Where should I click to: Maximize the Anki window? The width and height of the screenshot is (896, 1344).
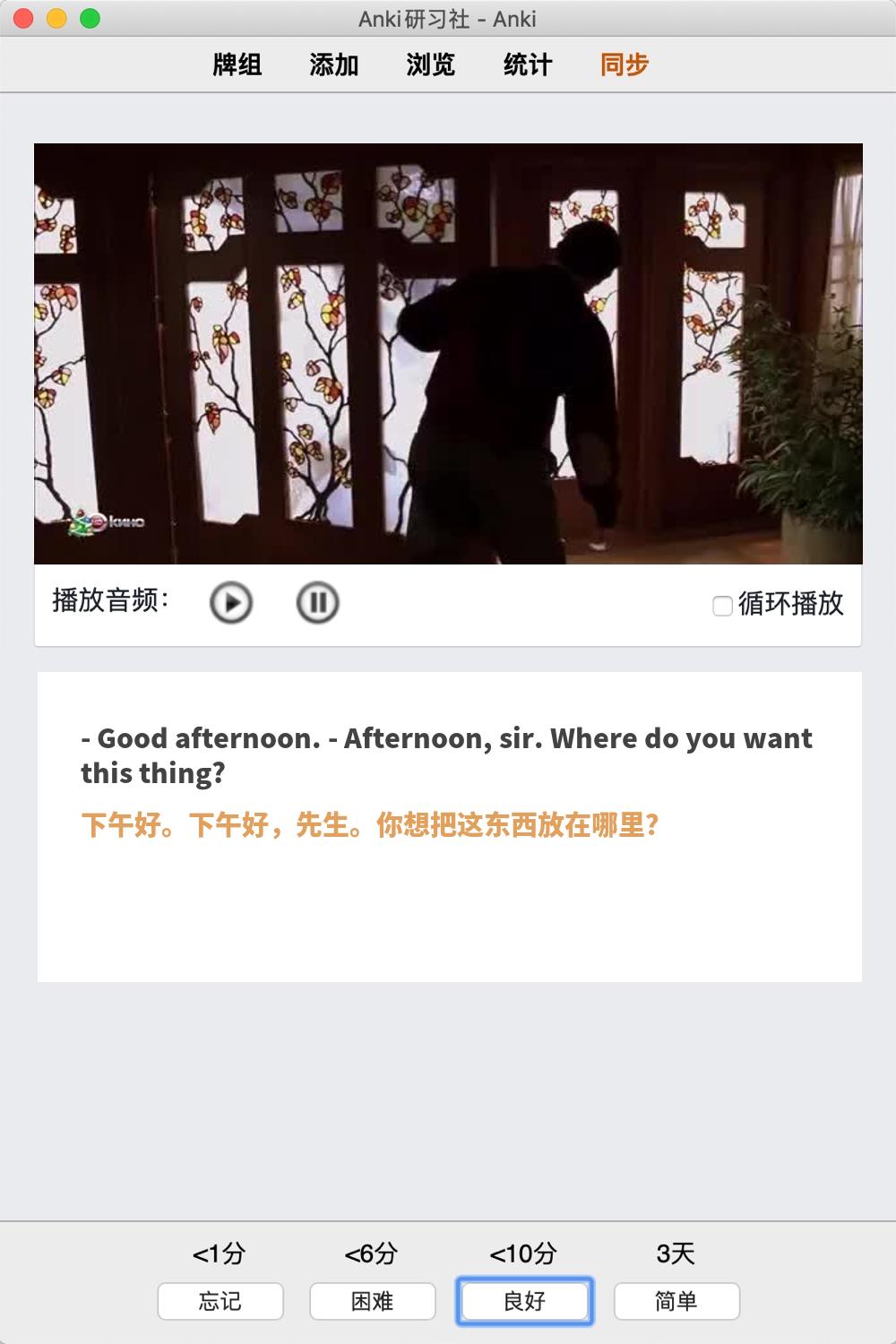[90, 18]
